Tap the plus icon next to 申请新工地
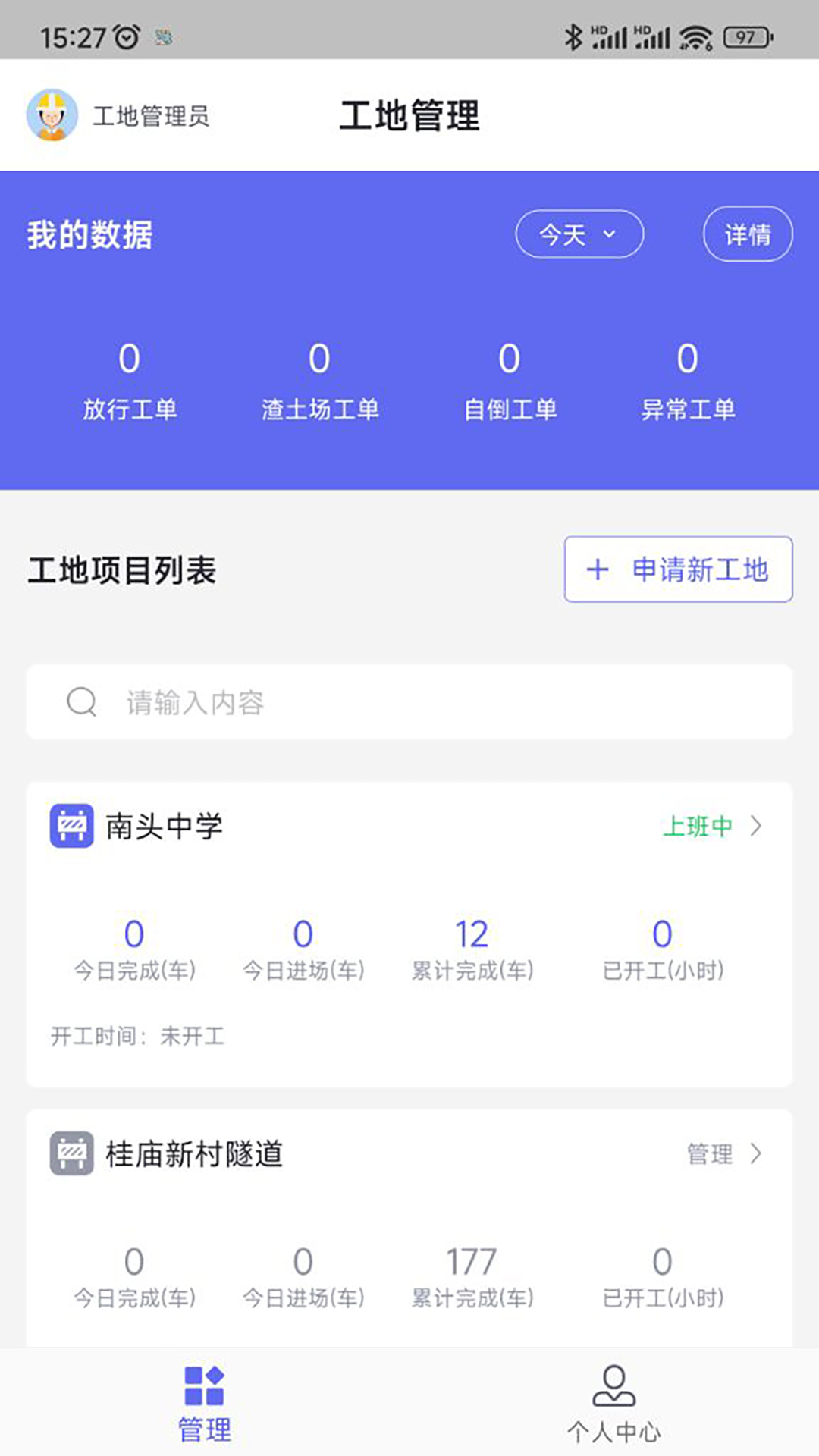Image resolution: width=819 pixels, height=1456 pixels. tap(598, 570)
